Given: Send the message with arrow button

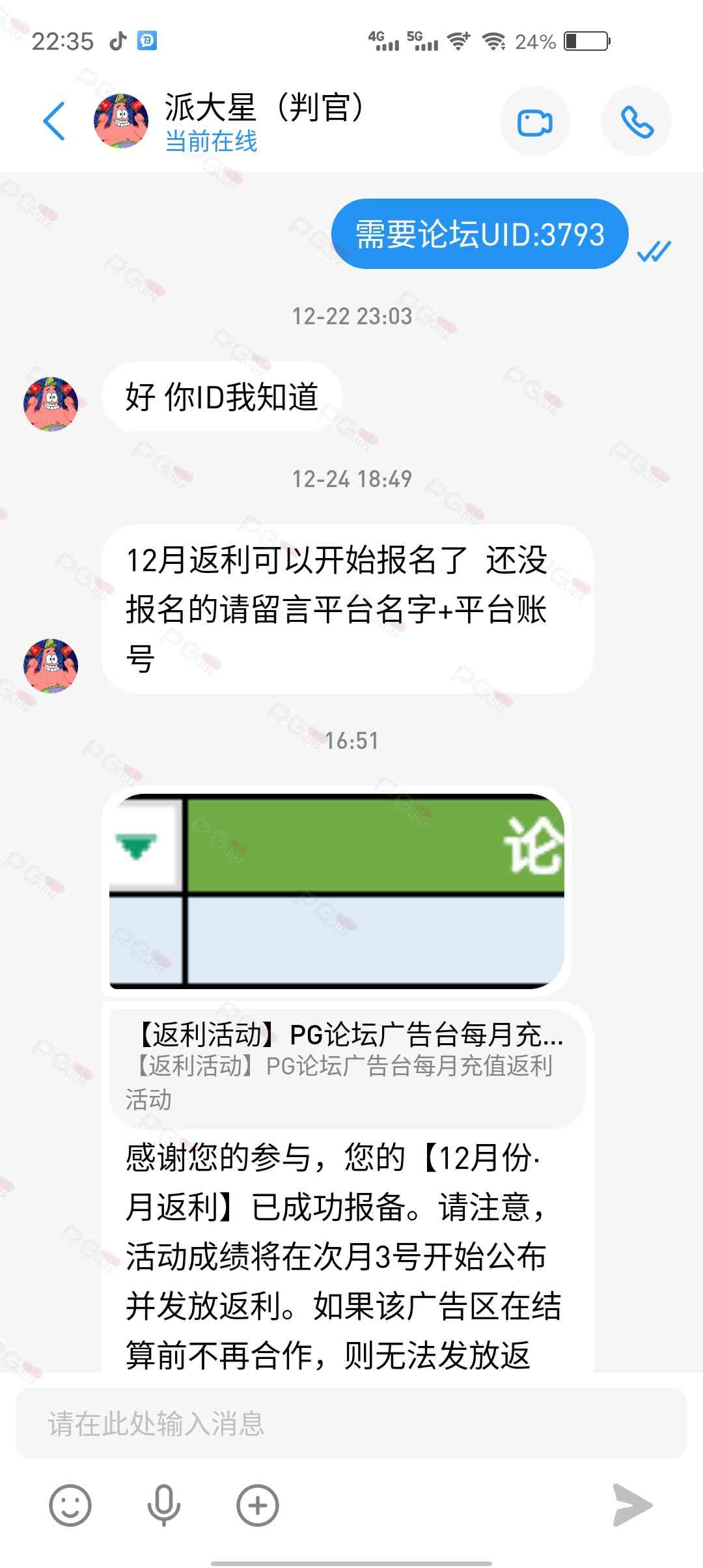Looking at the screenshot, I should click(631, 1505).
